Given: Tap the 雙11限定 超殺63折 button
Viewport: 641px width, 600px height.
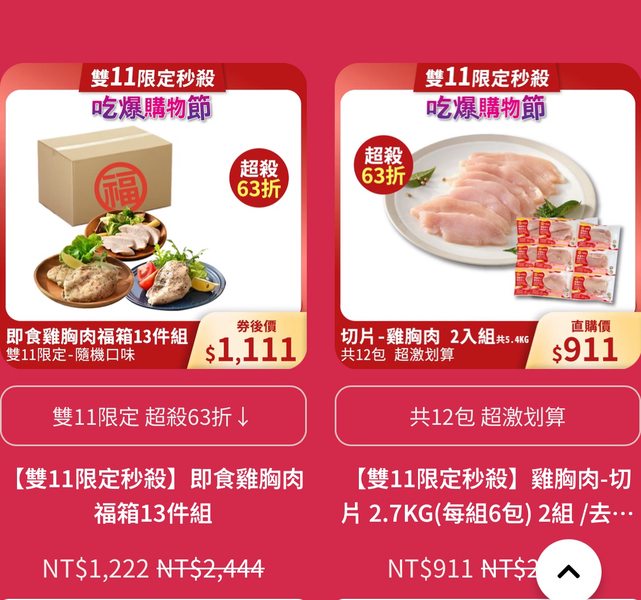Looking at the screenshot, I should point(153,416).
